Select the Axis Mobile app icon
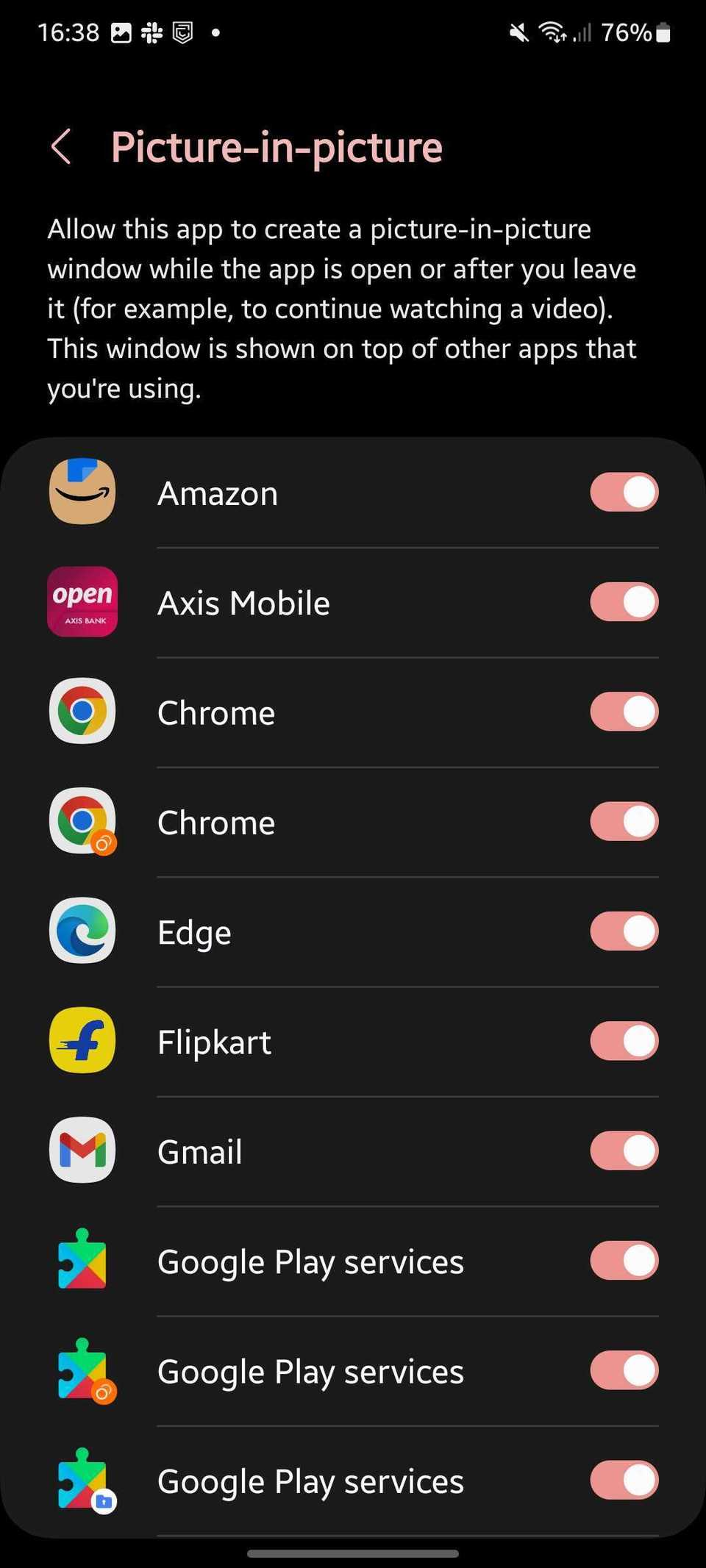This screenshot has height=1568, width=706. point(82,601)
